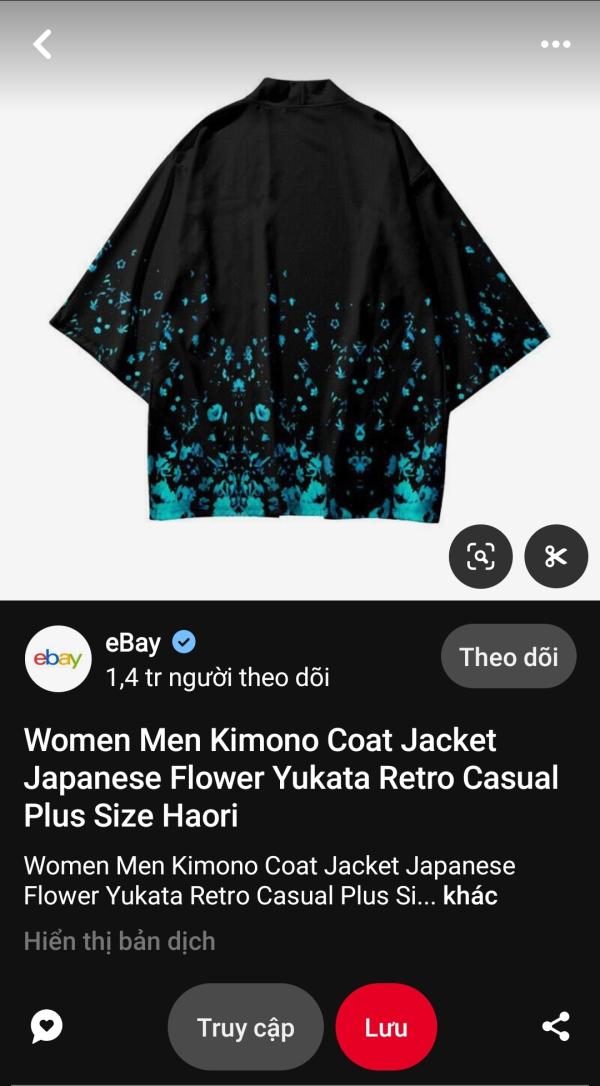This screenshot has height=1086, width=600.
Task: Open the eBay profile
Action: click(58, 659)
